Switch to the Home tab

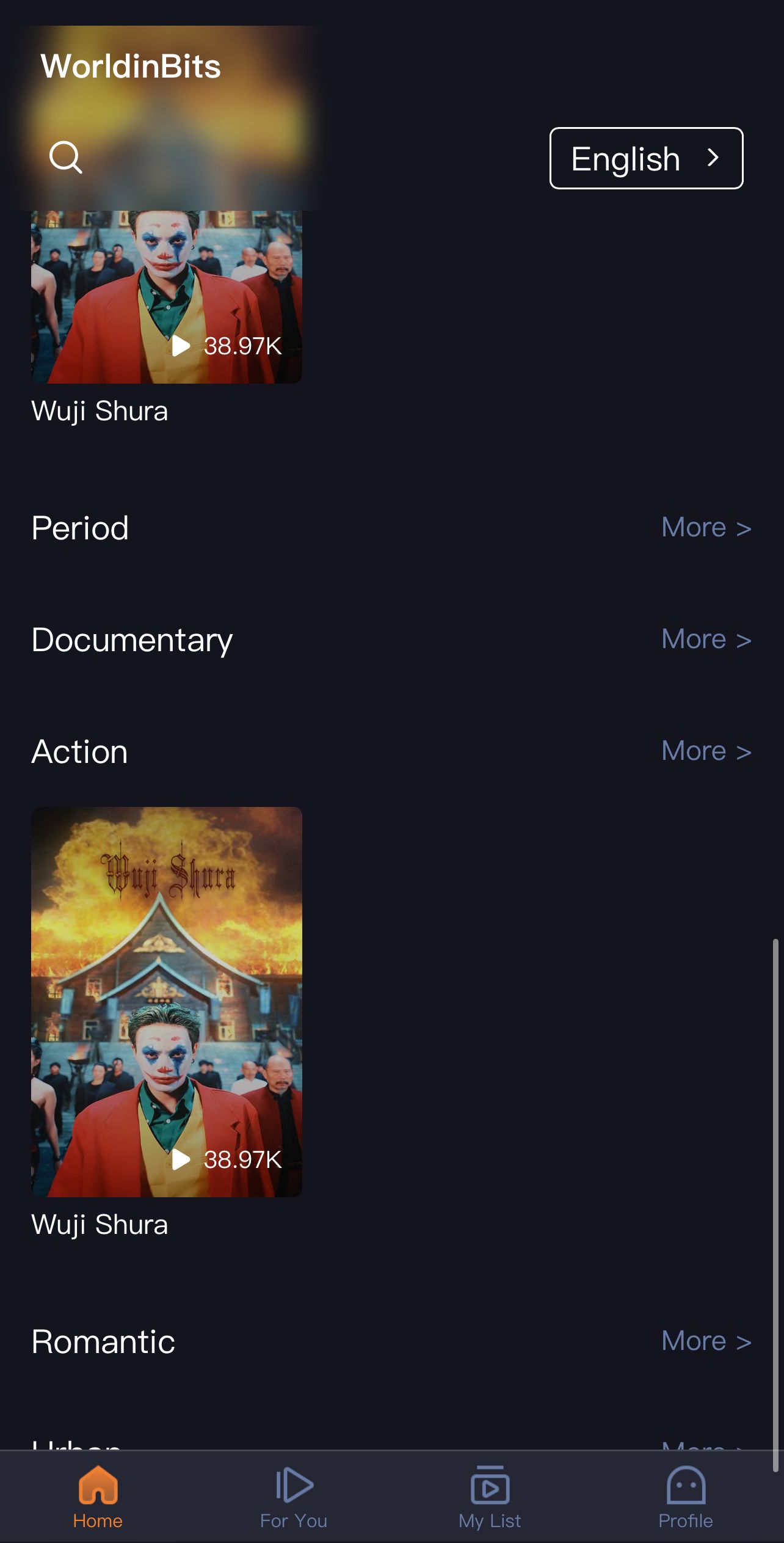tap(98, 1497)
